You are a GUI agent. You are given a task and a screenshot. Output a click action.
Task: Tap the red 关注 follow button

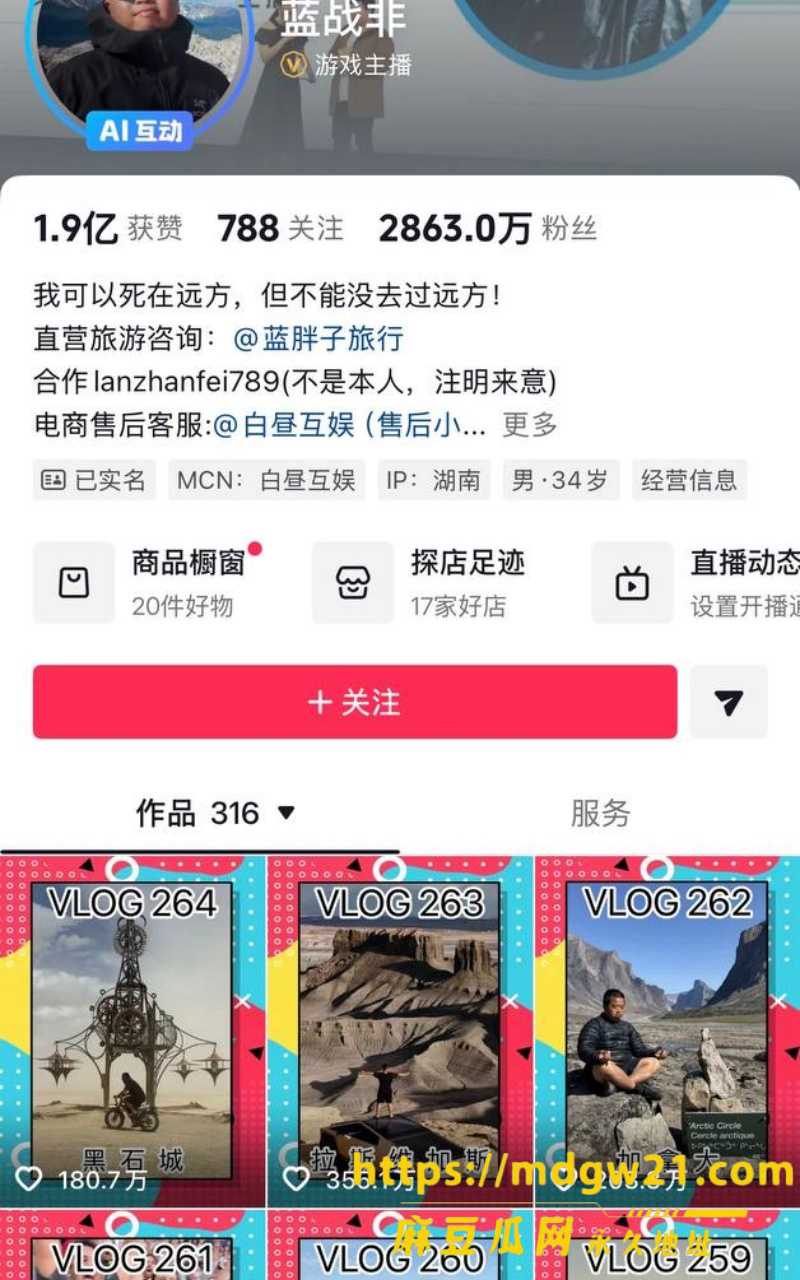pos(355,702)
